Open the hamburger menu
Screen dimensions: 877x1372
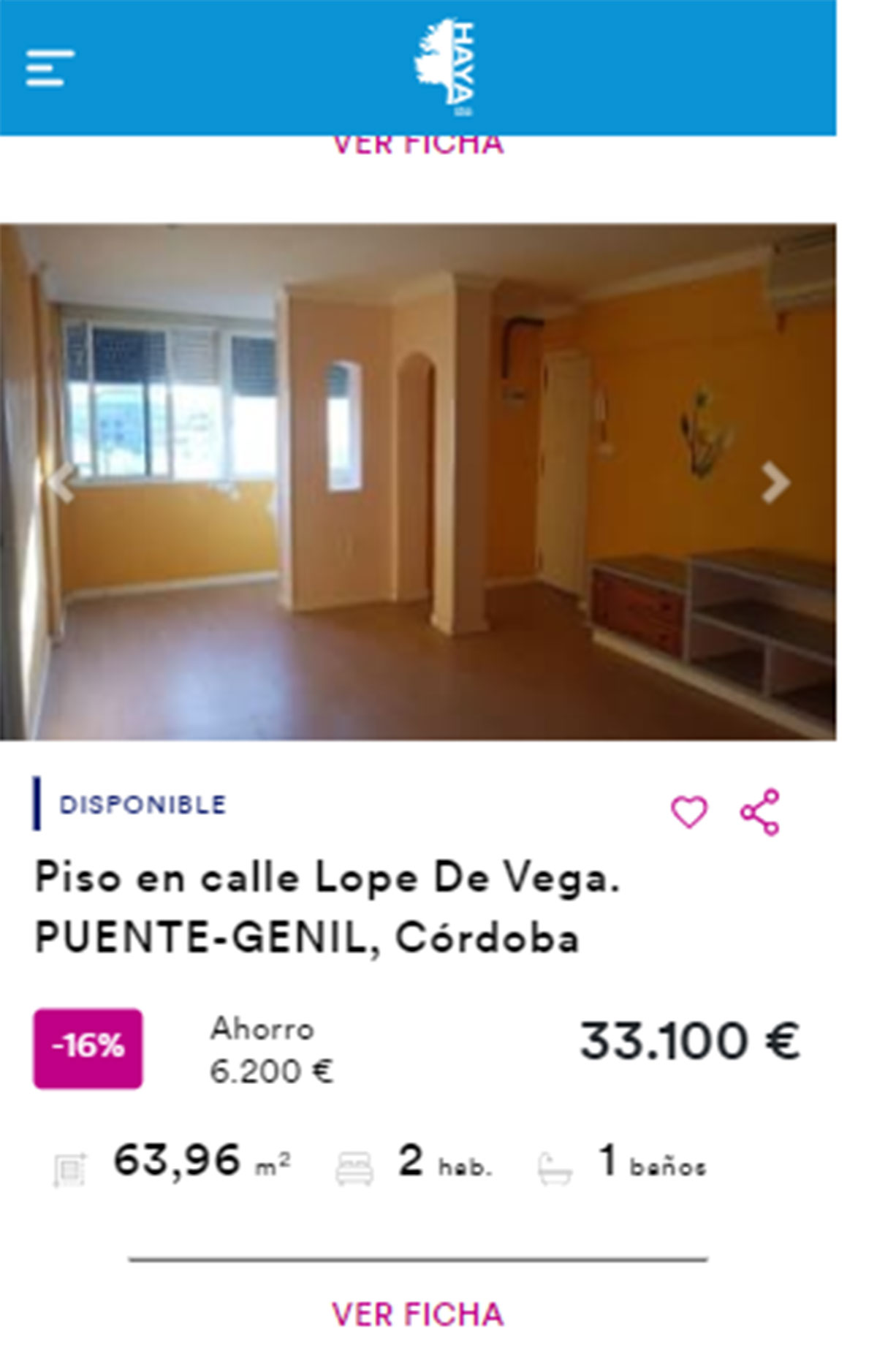[50, 68]
